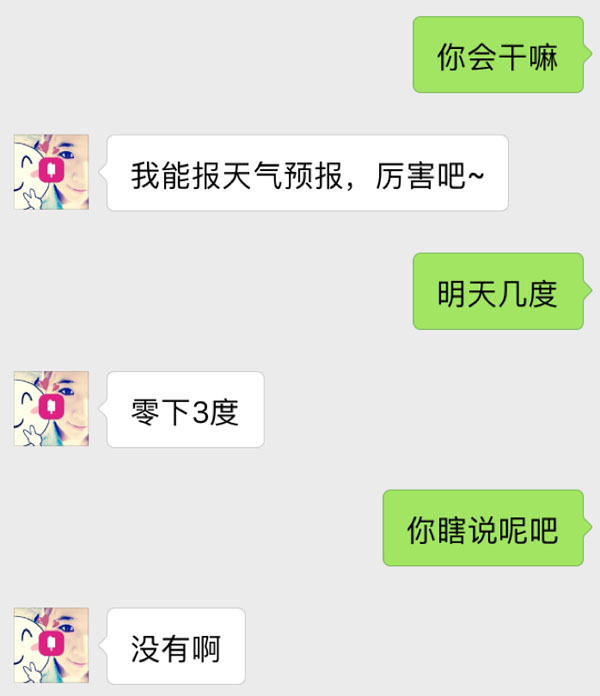This screenshot has width=600, height=696.
Task: View profile from avatar beside 没有啊
Action: tap(51, 645)
